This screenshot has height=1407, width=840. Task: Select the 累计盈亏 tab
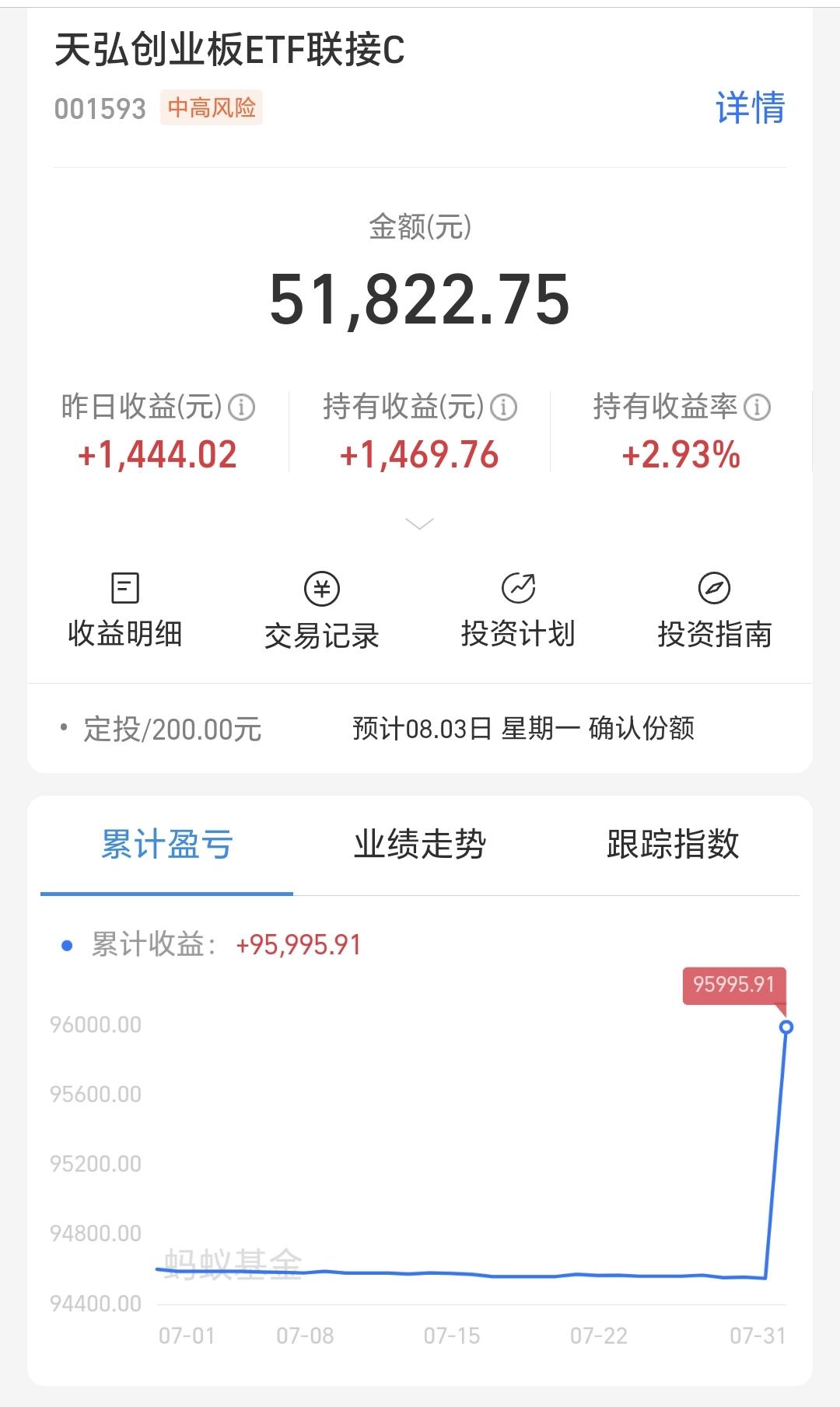[x=166, y=845]
